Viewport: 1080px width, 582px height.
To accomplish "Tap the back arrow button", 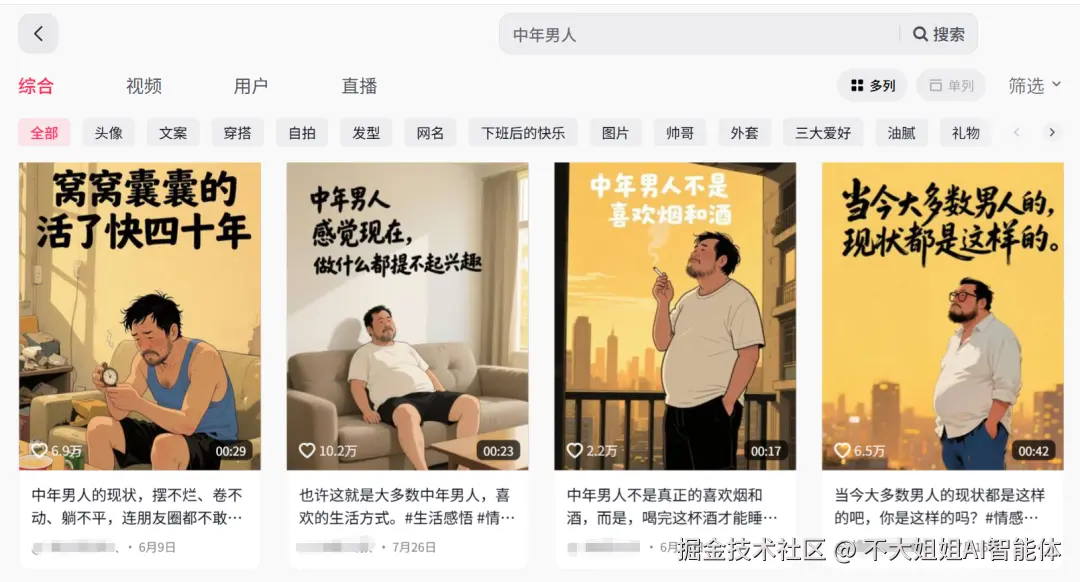I will 38,34.
